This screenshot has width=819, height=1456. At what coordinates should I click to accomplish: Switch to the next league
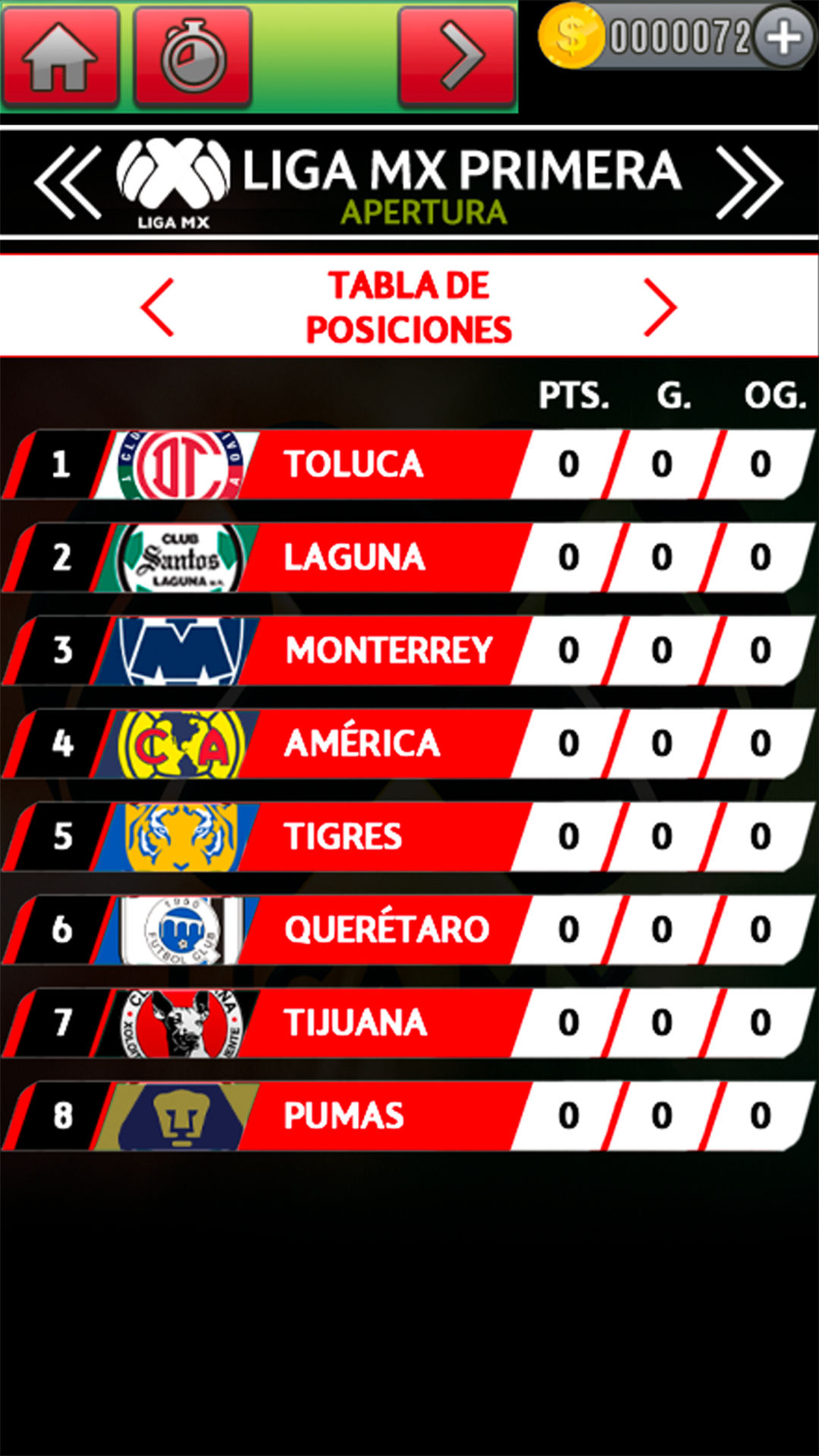(749, 183)
